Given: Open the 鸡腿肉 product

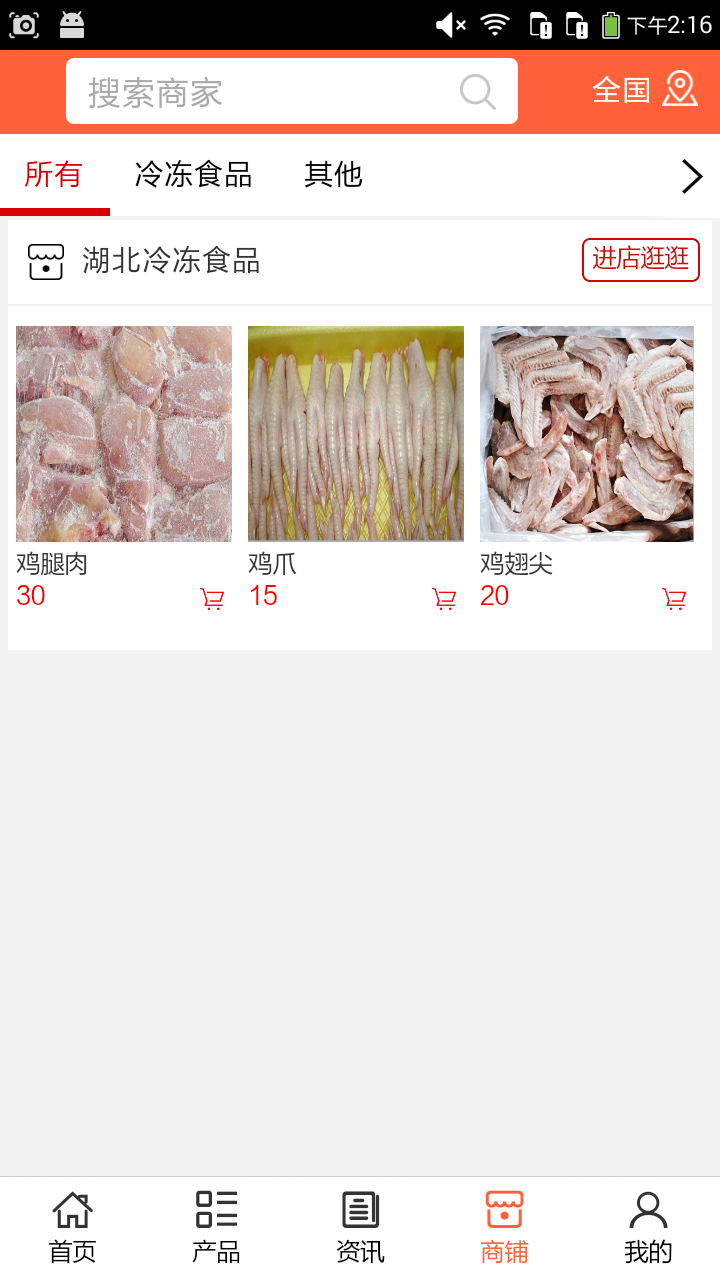Looking at the screenshot, I should pyautogui.click(x=124, y=434).
